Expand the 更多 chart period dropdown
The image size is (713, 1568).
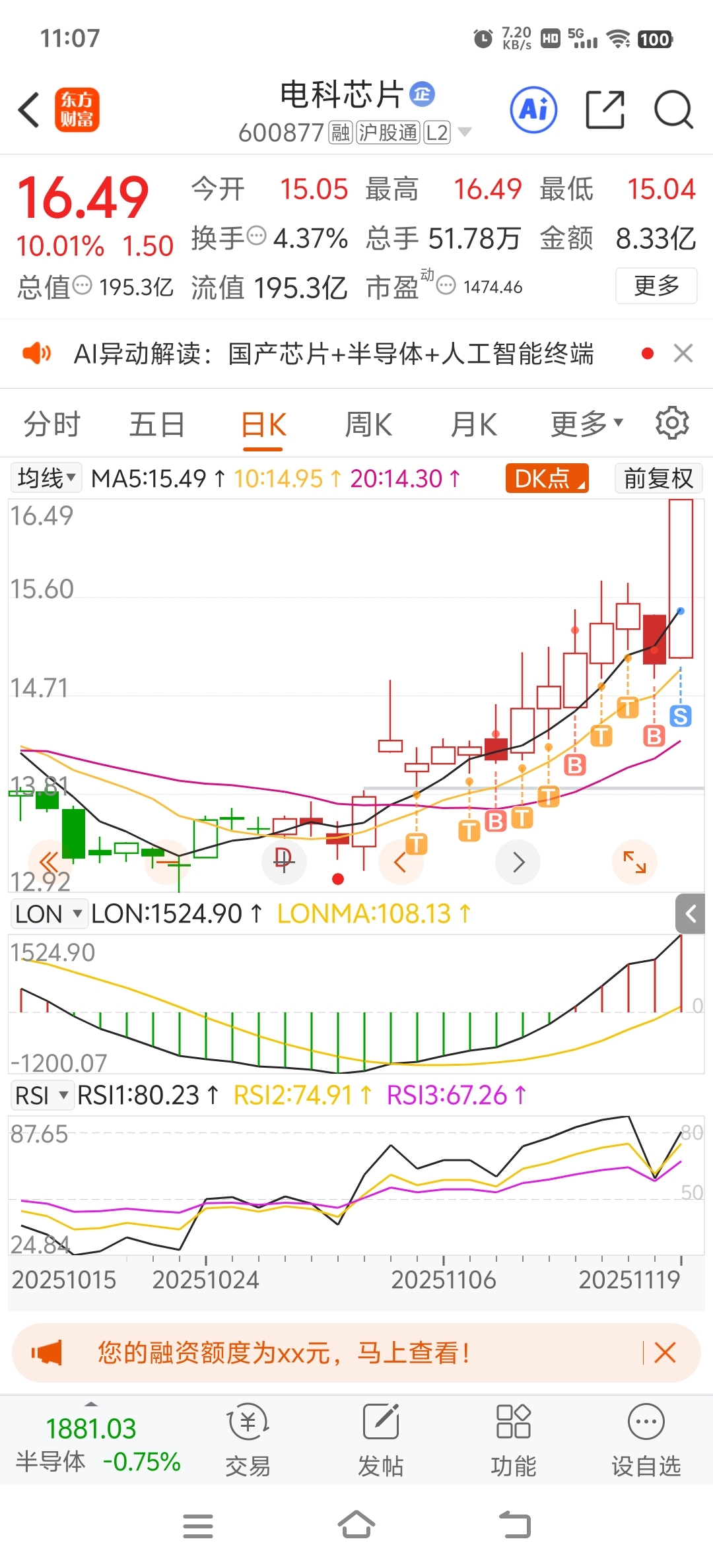coord(586,424)
